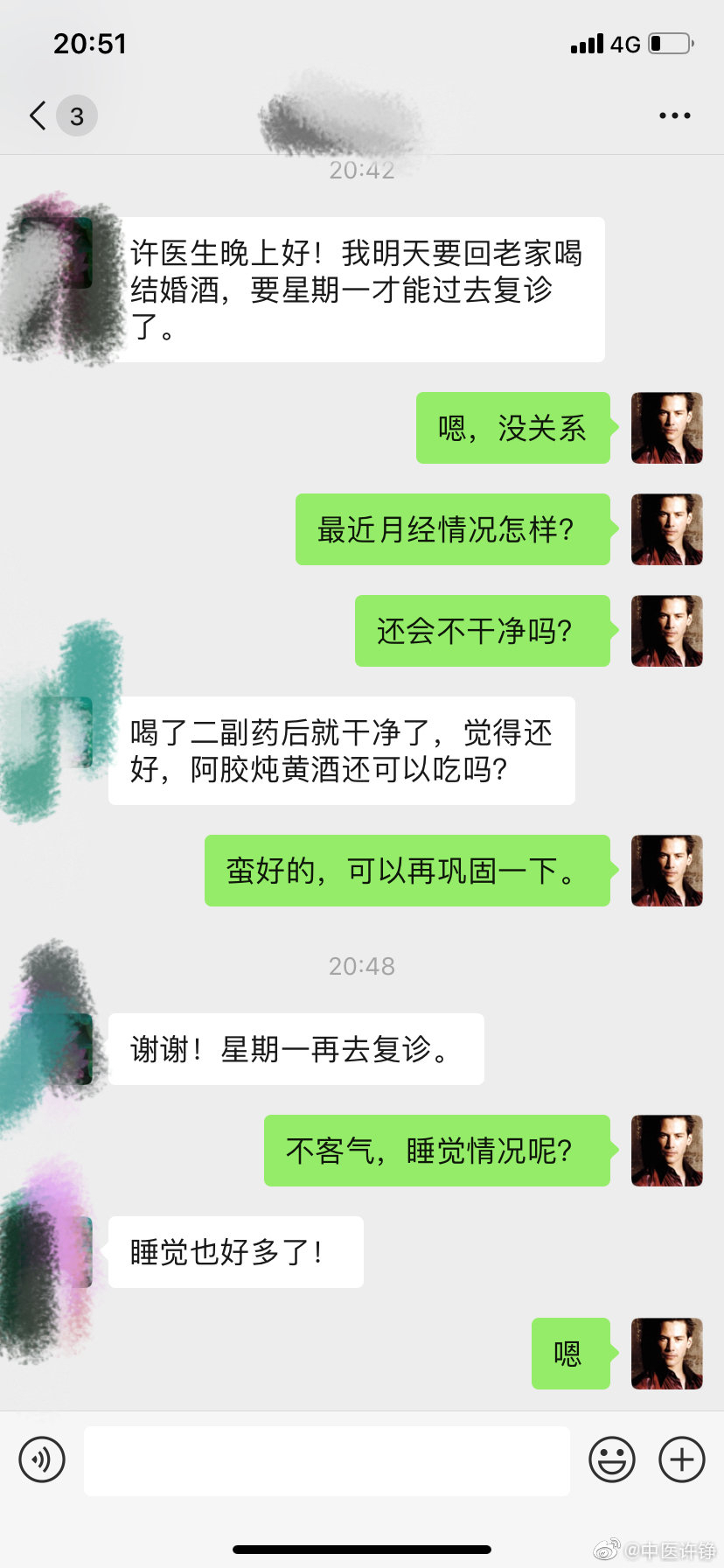Image resolution: width=724 pixels, height=1568 pixels.
Task: Open the three-dot chat menu
Action: 674,115
